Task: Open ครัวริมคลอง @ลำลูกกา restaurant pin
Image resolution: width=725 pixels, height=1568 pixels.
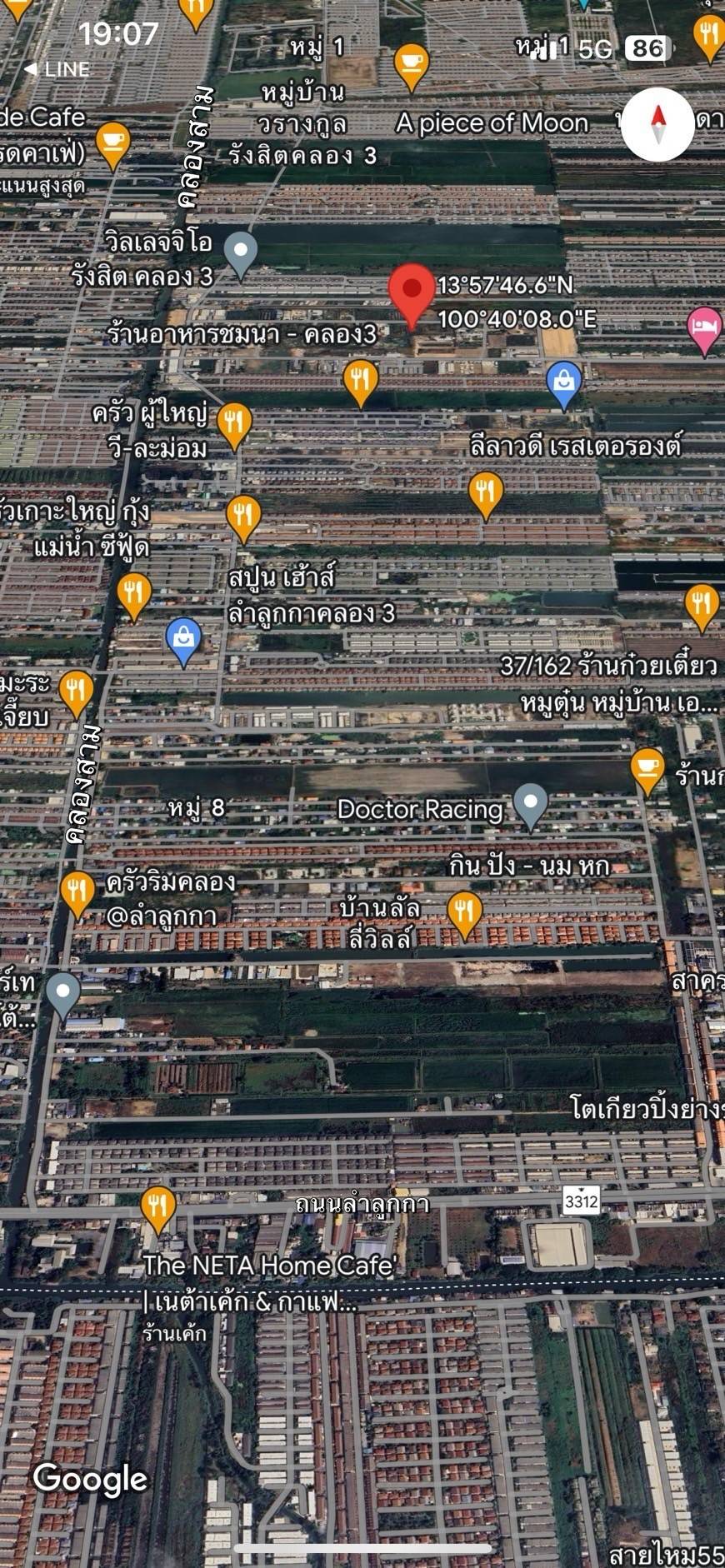Action: 77,891
